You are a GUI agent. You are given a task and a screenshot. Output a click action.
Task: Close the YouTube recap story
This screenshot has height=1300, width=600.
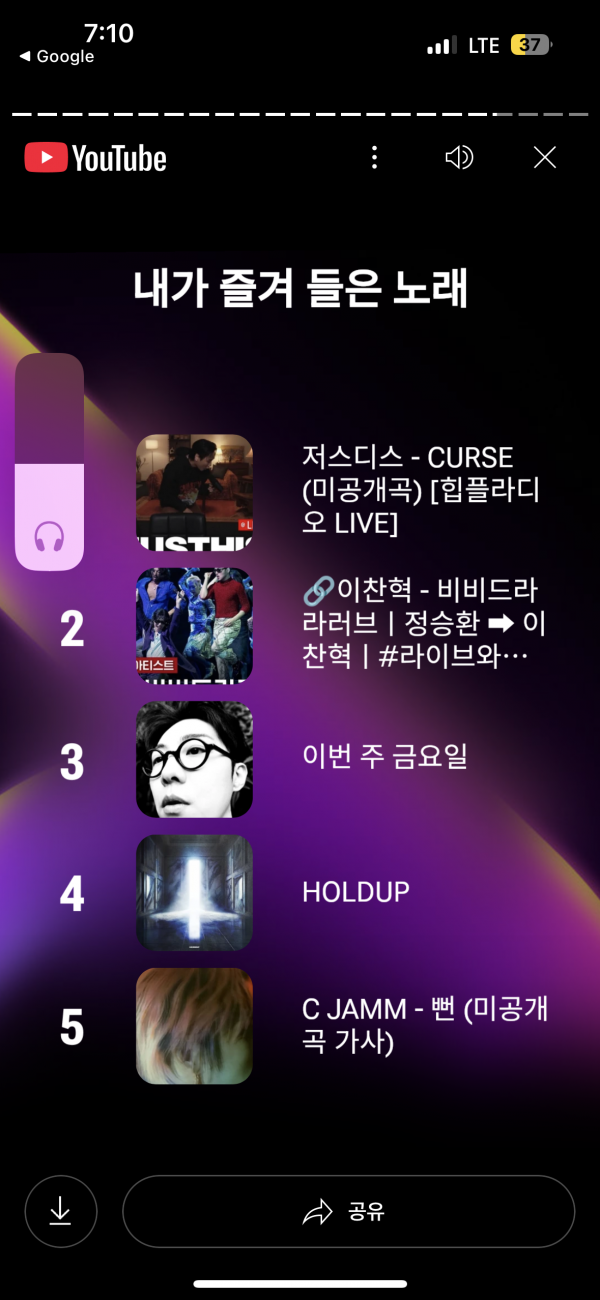coord(545,157)
